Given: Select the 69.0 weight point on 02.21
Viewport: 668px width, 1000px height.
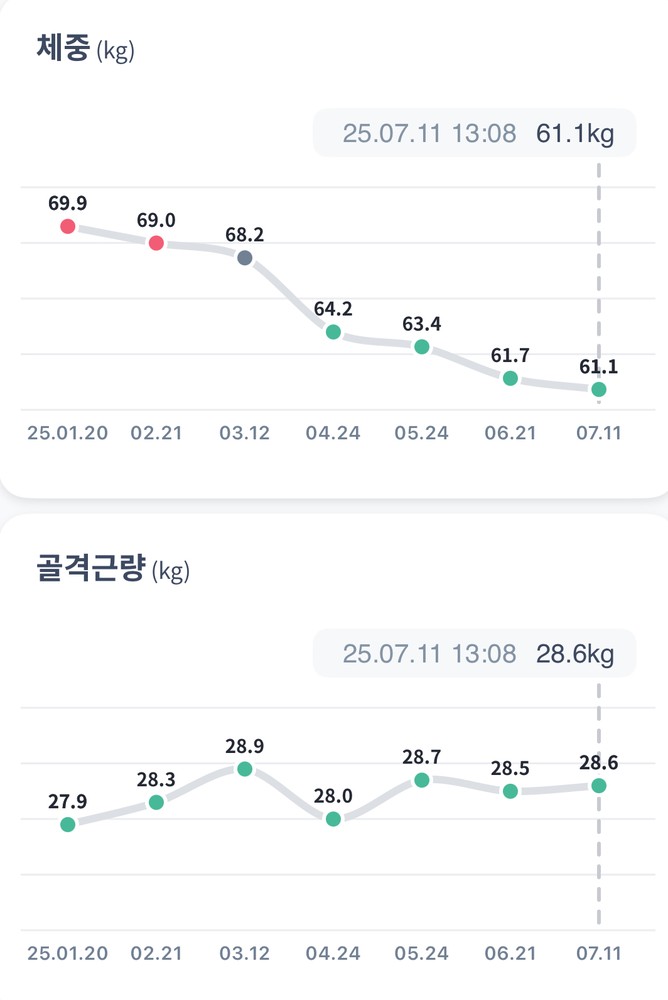Looking at the screenshot, I should (156, 243).
